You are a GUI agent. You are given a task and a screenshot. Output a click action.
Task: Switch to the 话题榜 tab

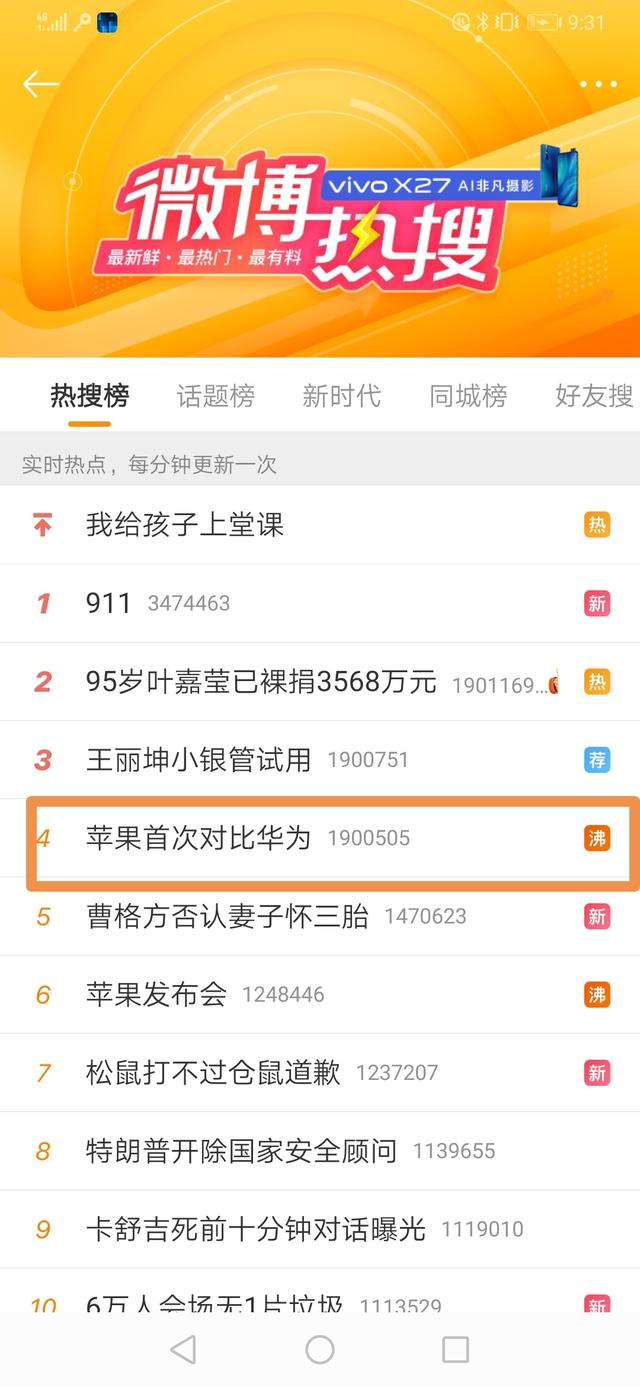pyautogui.click(x=215, y=396)
